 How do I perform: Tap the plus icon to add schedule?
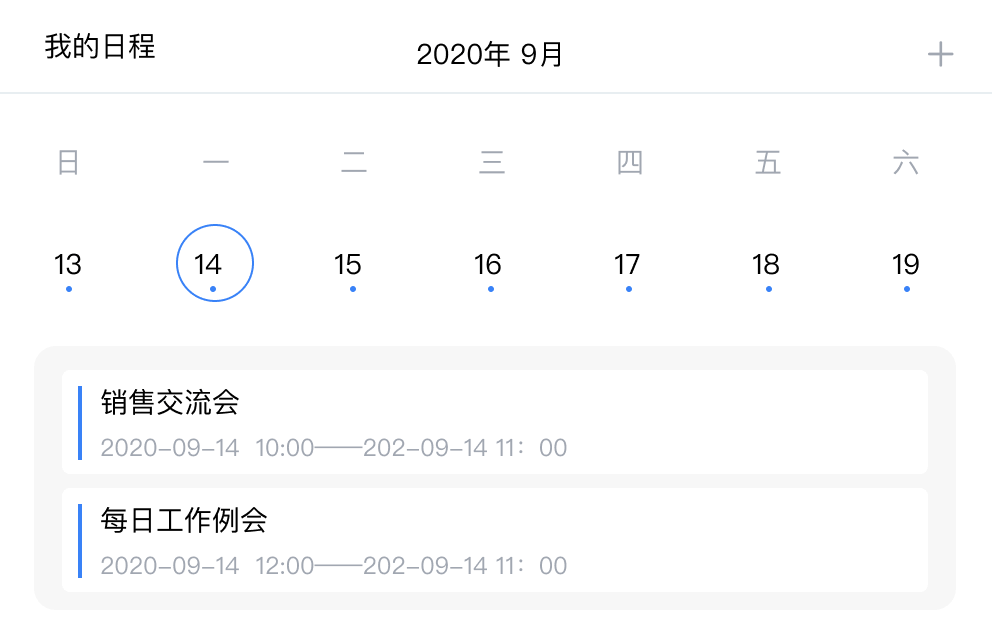(x=940, y=54)
